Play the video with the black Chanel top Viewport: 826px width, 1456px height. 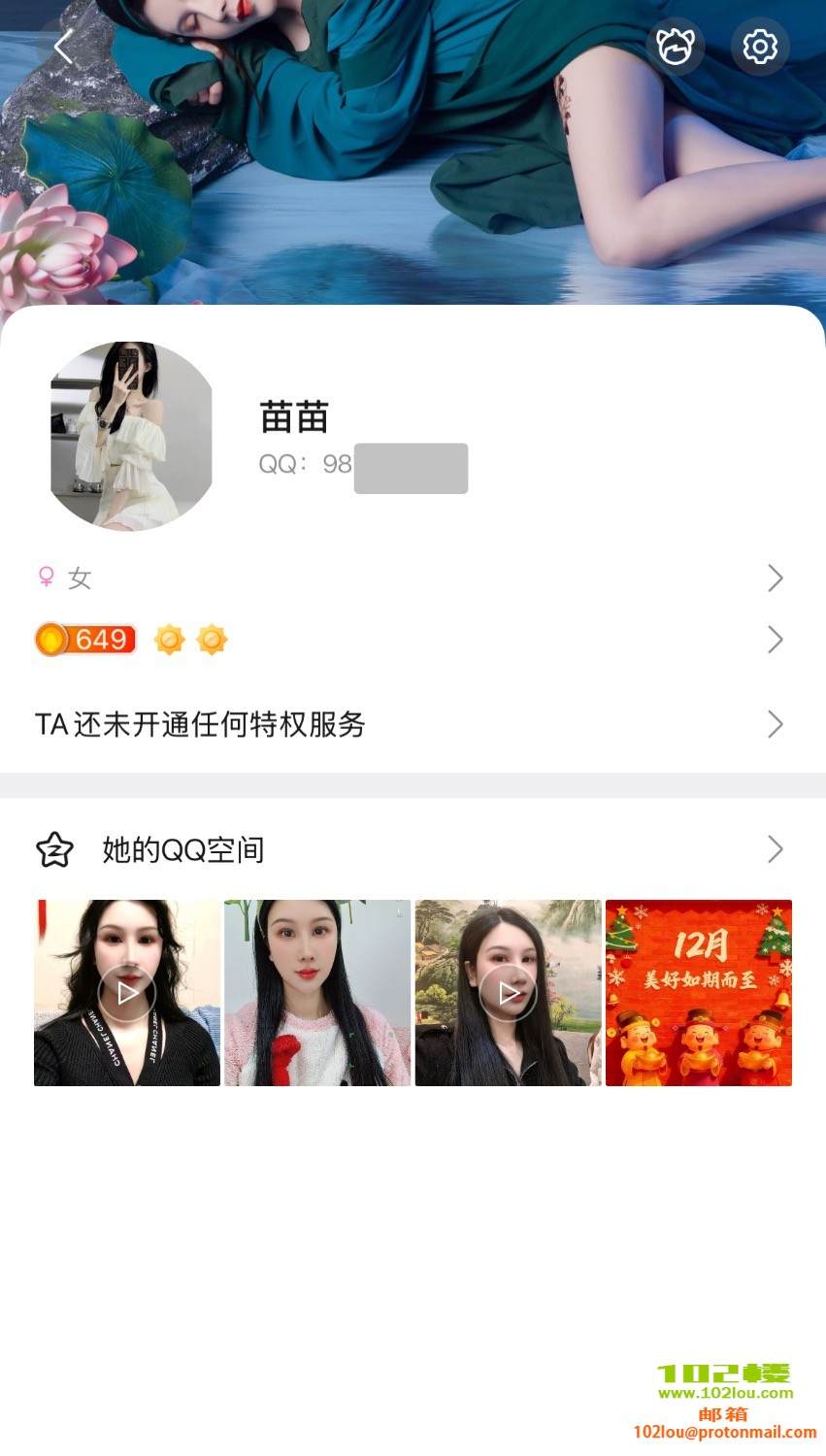pyautogui.click(x=127, y=992)
